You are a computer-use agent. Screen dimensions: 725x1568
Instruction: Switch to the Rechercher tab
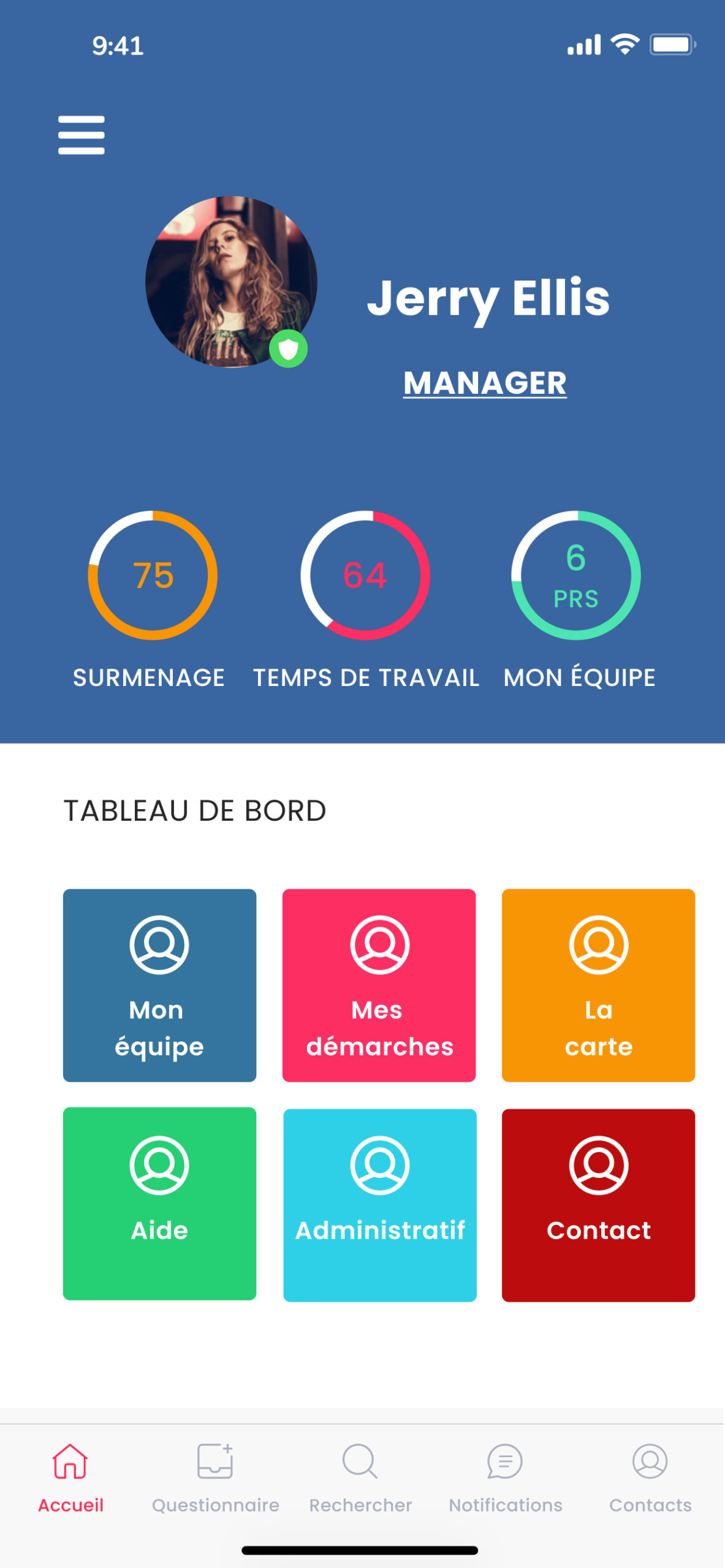click(x=360, y=1477)
